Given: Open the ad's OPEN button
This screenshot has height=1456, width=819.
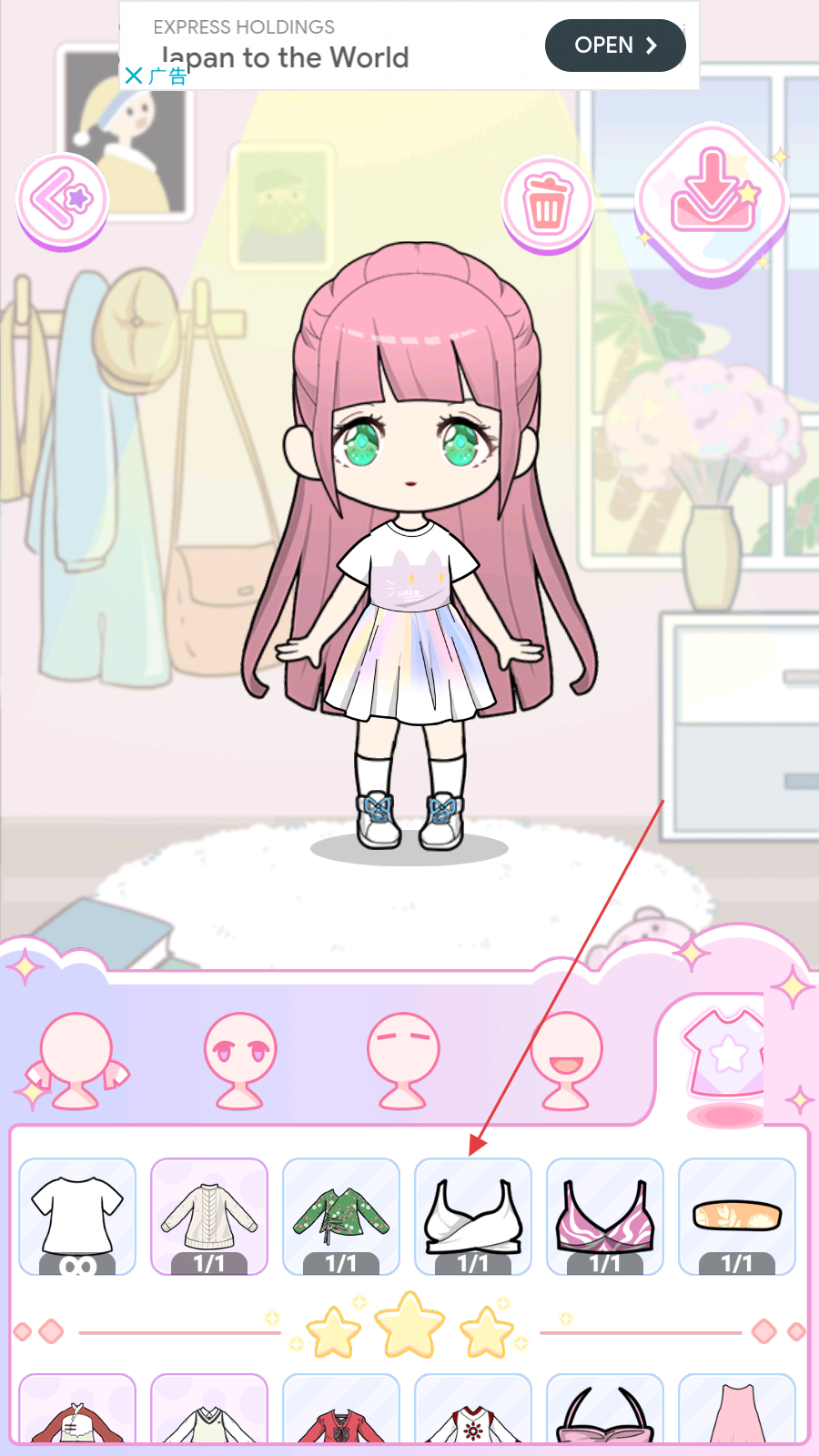Looking at the screenshot, I should point(615,45).
